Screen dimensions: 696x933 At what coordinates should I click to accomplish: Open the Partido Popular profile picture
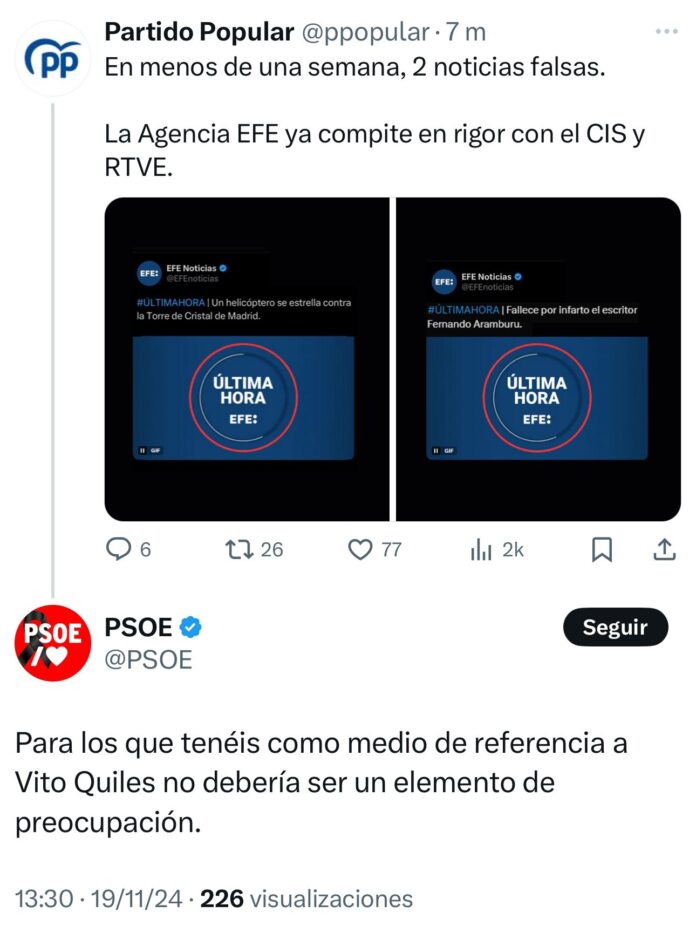pos(53,58)
